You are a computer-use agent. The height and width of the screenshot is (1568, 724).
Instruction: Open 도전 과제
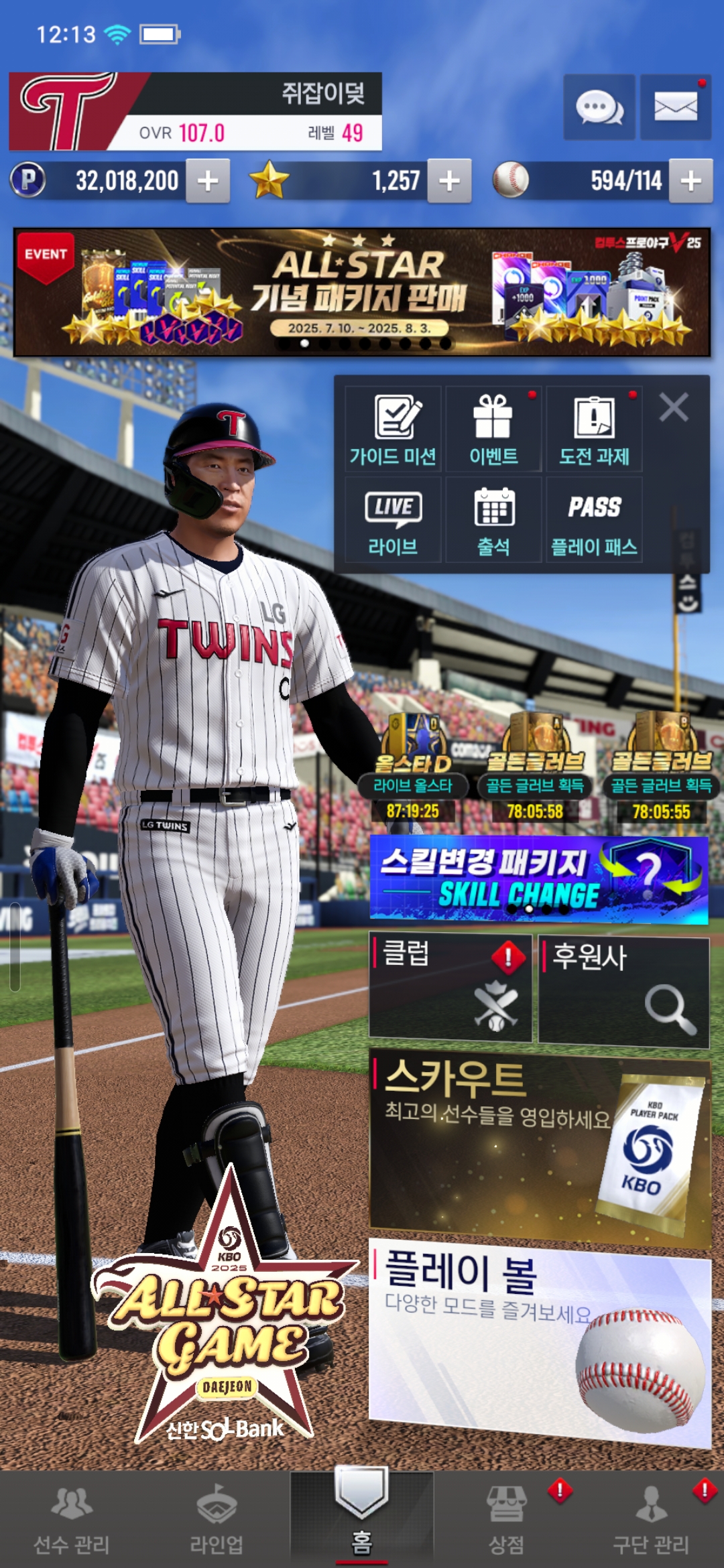coord(594,430)
